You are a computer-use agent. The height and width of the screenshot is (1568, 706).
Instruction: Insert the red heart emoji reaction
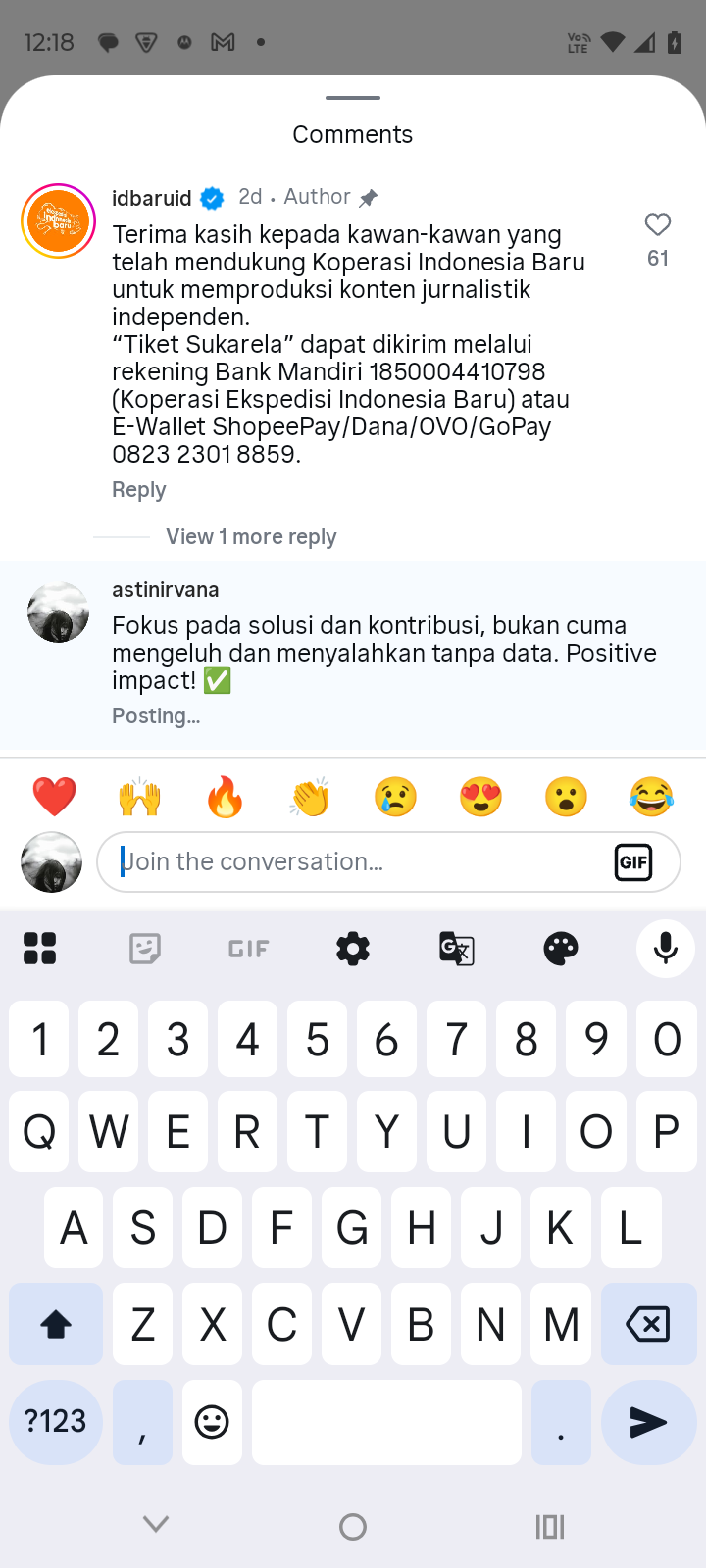click(x=54, y=797)
